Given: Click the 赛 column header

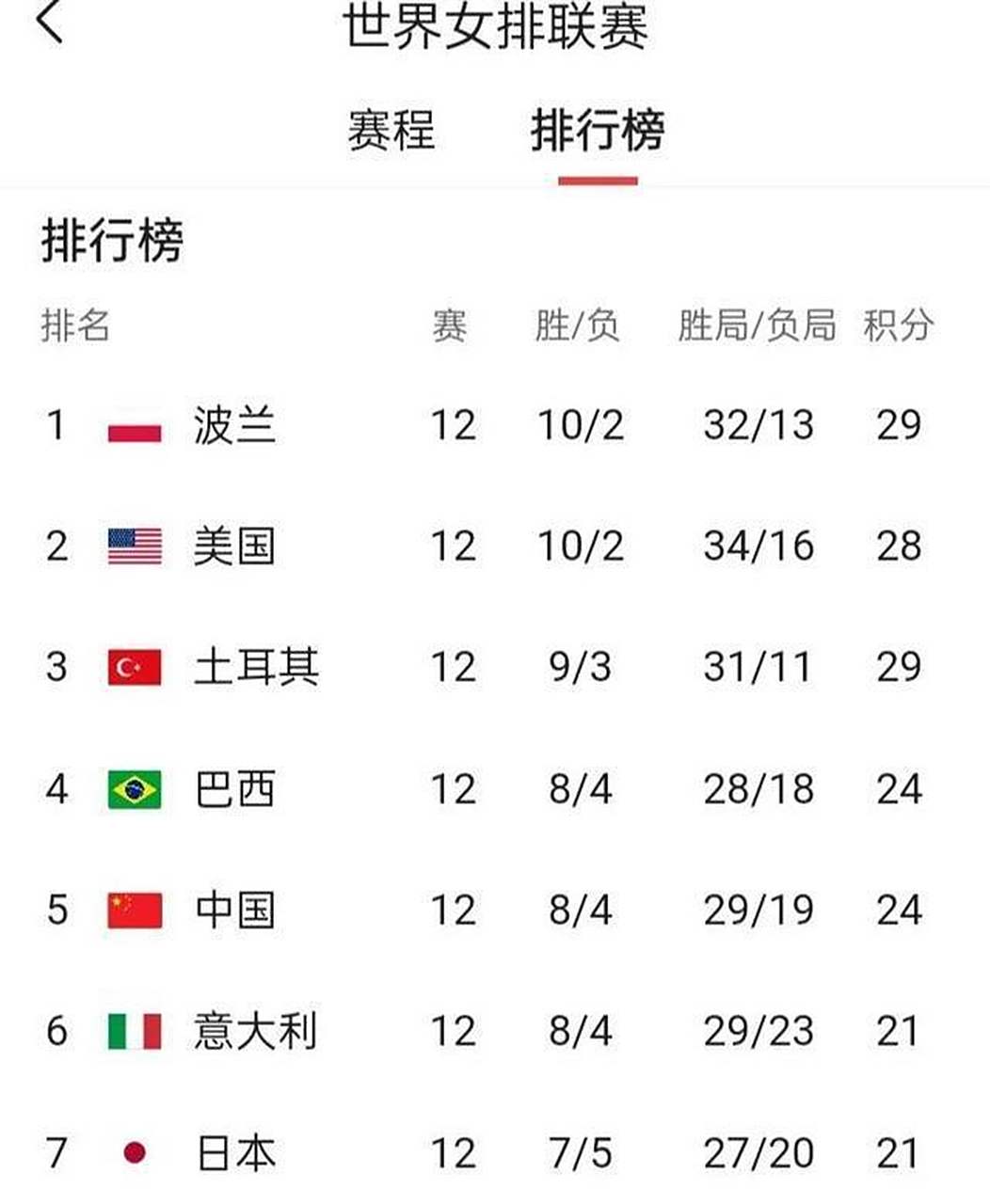Looking at the screenshot, I should (x=452, y=325).
